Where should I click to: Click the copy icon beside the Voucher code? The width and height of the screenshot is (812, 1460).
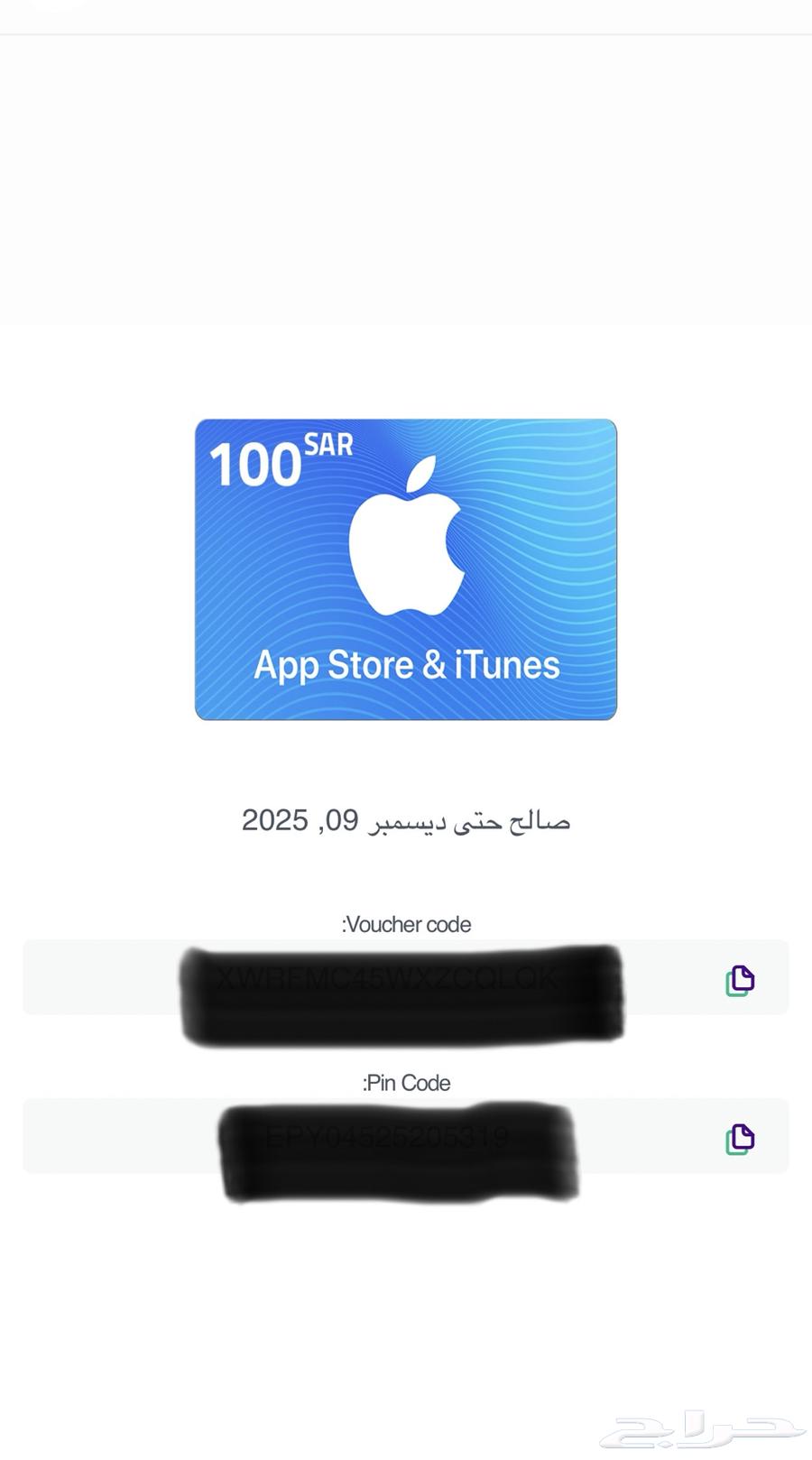click(740, 980)
